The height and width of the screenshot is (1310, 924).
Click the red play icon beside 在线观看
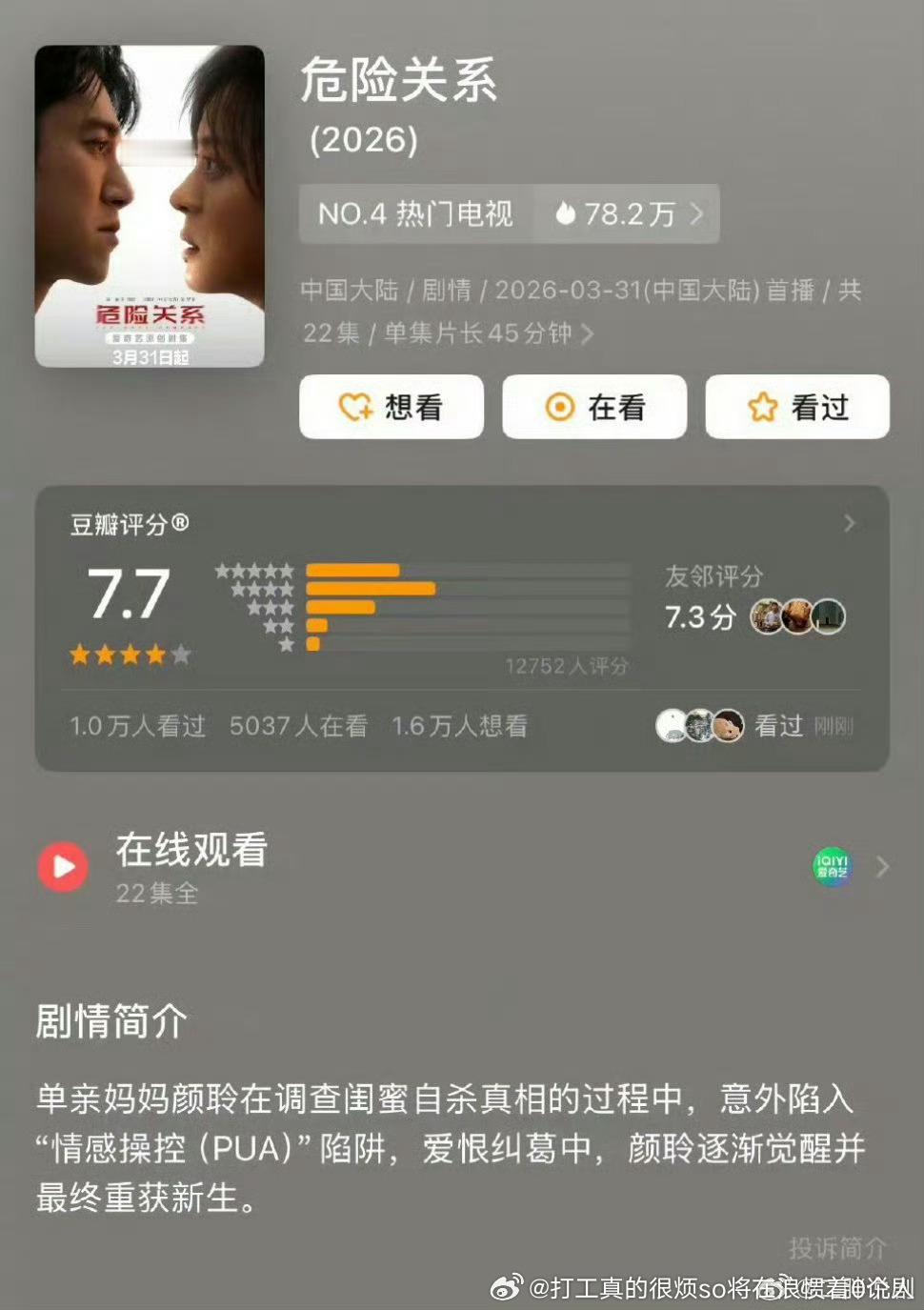(63, 866)
